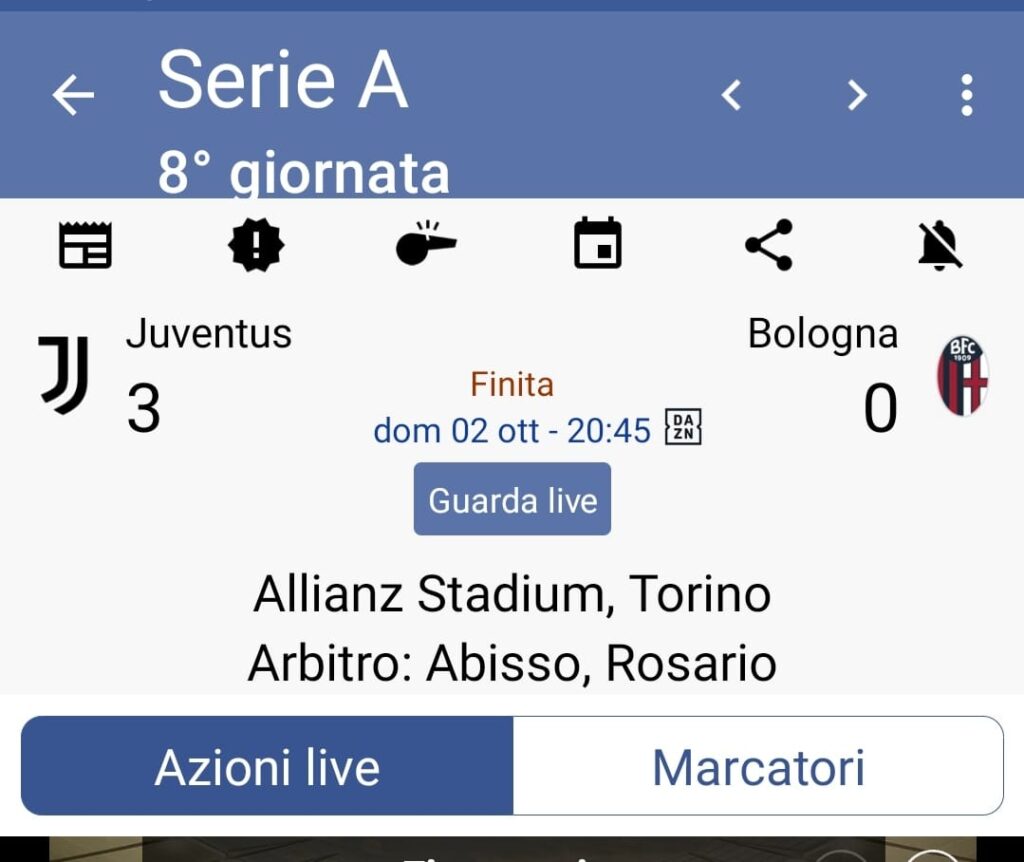
Task: Open the standings table icon
Action: tap(85, 245)
